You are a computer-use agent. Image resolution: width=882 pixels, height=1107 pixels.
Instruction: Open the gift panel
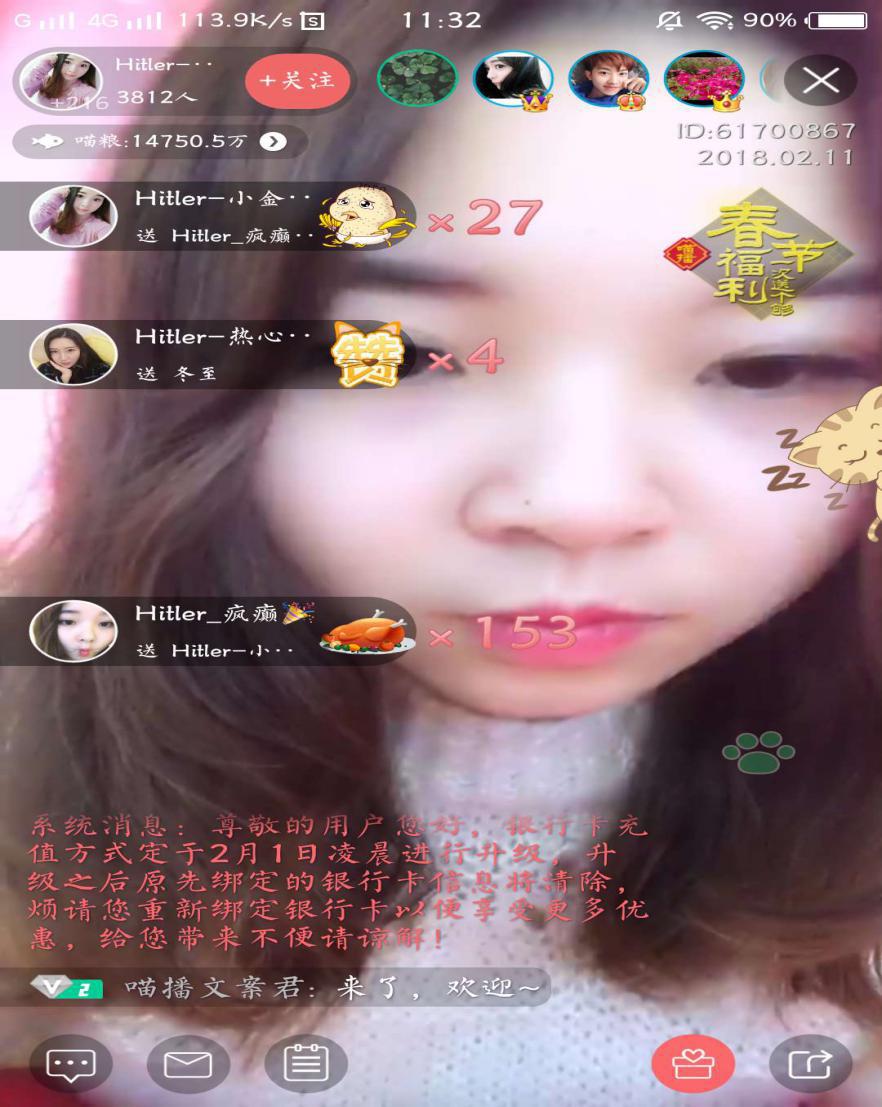tap(693, 1063)
